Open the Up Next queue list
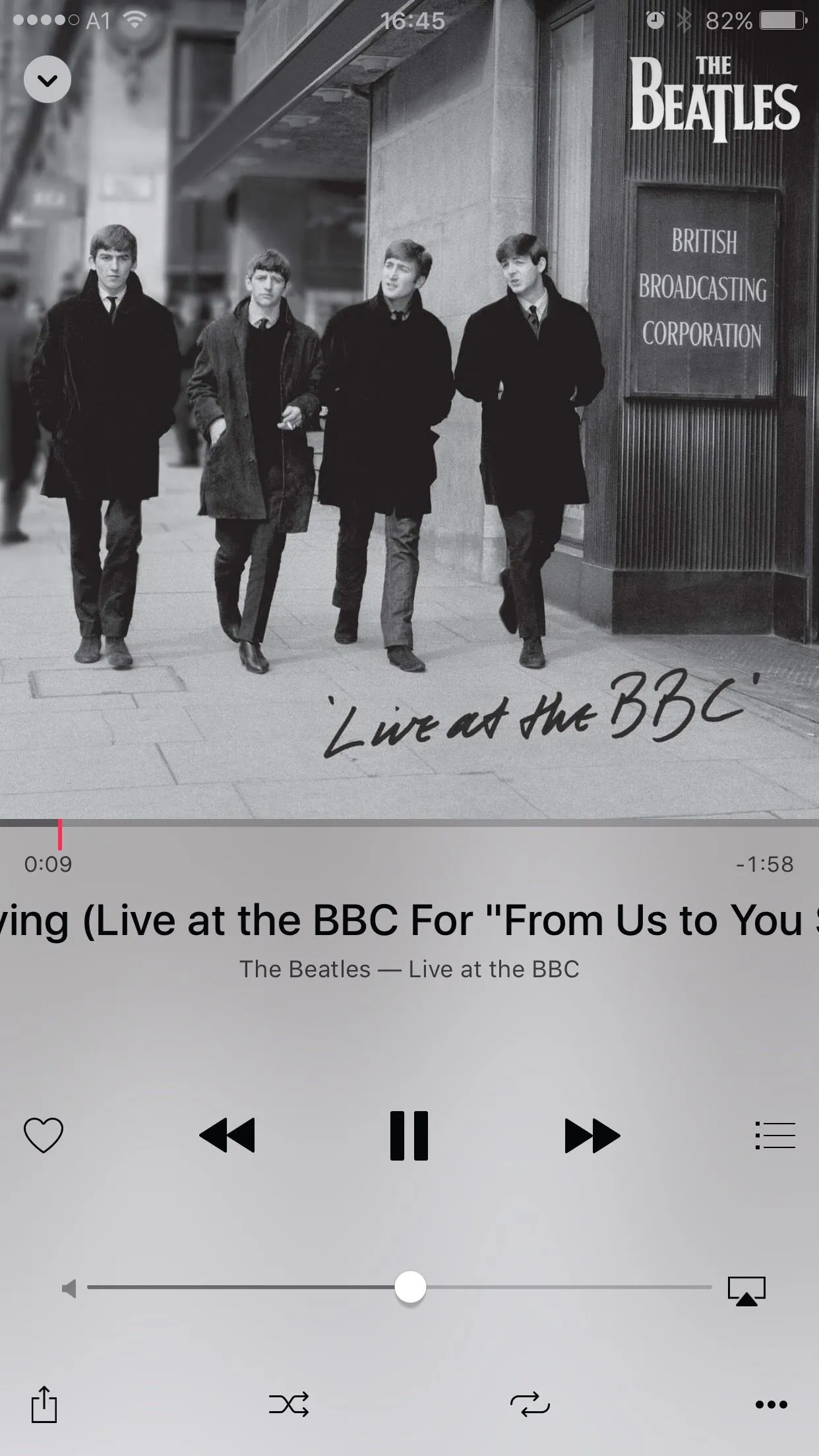Screen dimensions: 819x1456 coord(775,1135)
